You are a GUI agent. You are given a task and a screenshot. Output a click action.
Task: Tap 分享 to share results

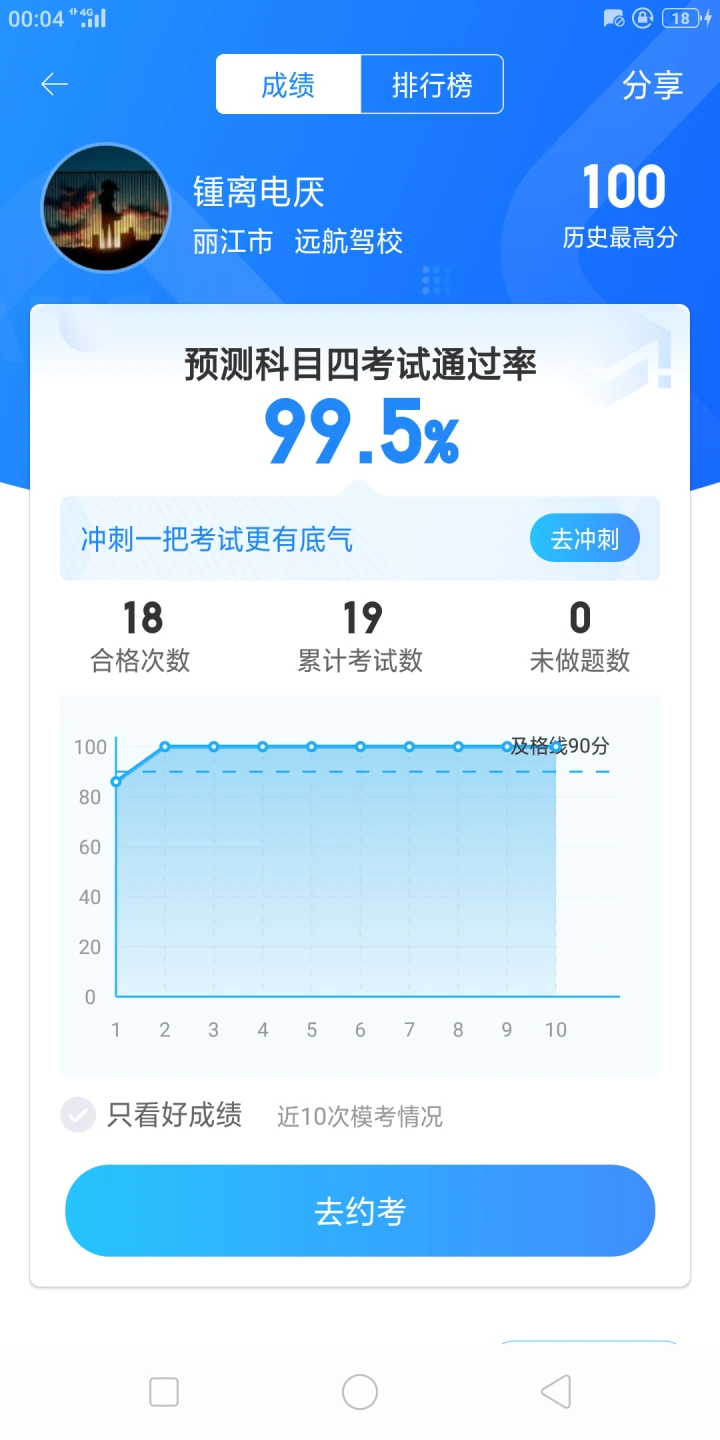pos(652,85)
